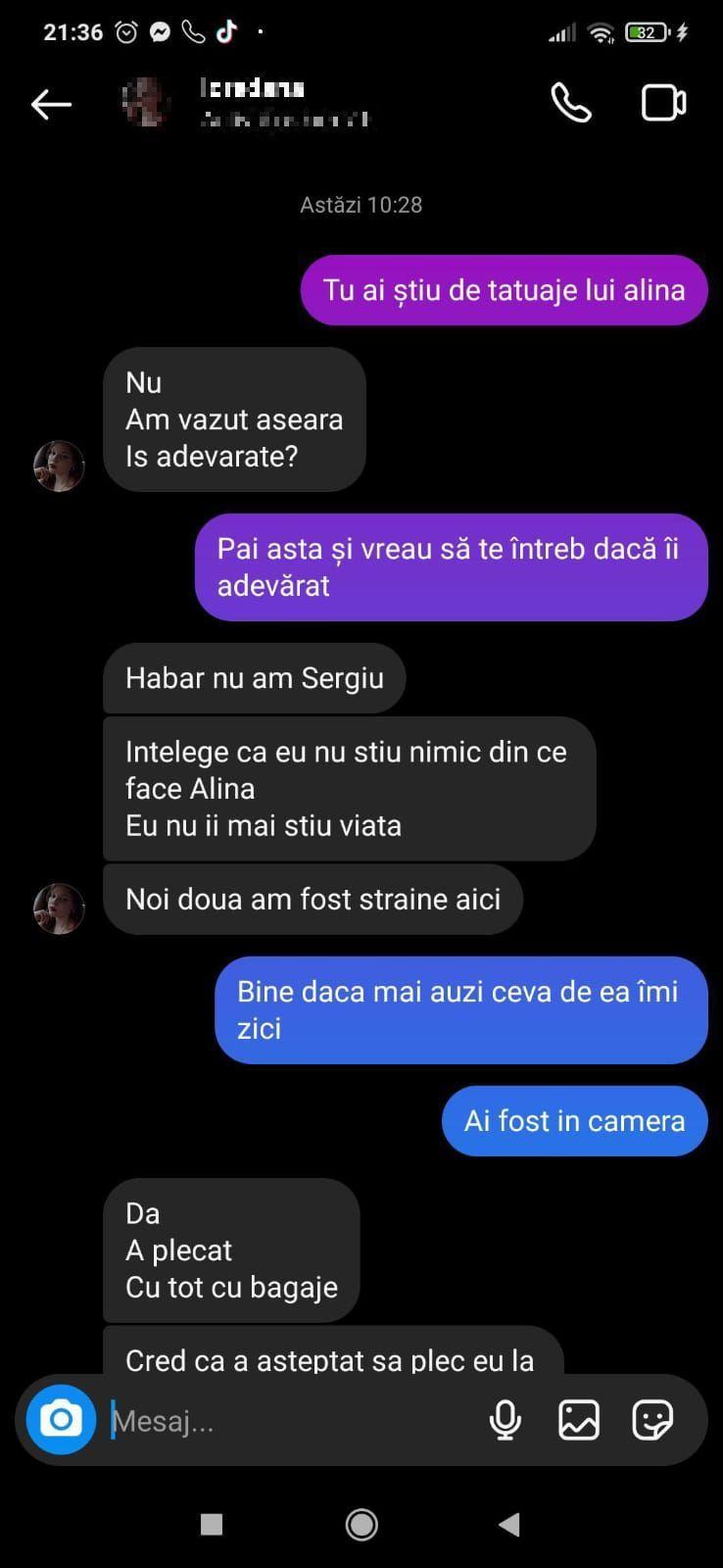Image resolution: width=723 pixels, height=1568 pixels.
Task: Tap the back arrow to exit the chat
Action: click(51, 103)
